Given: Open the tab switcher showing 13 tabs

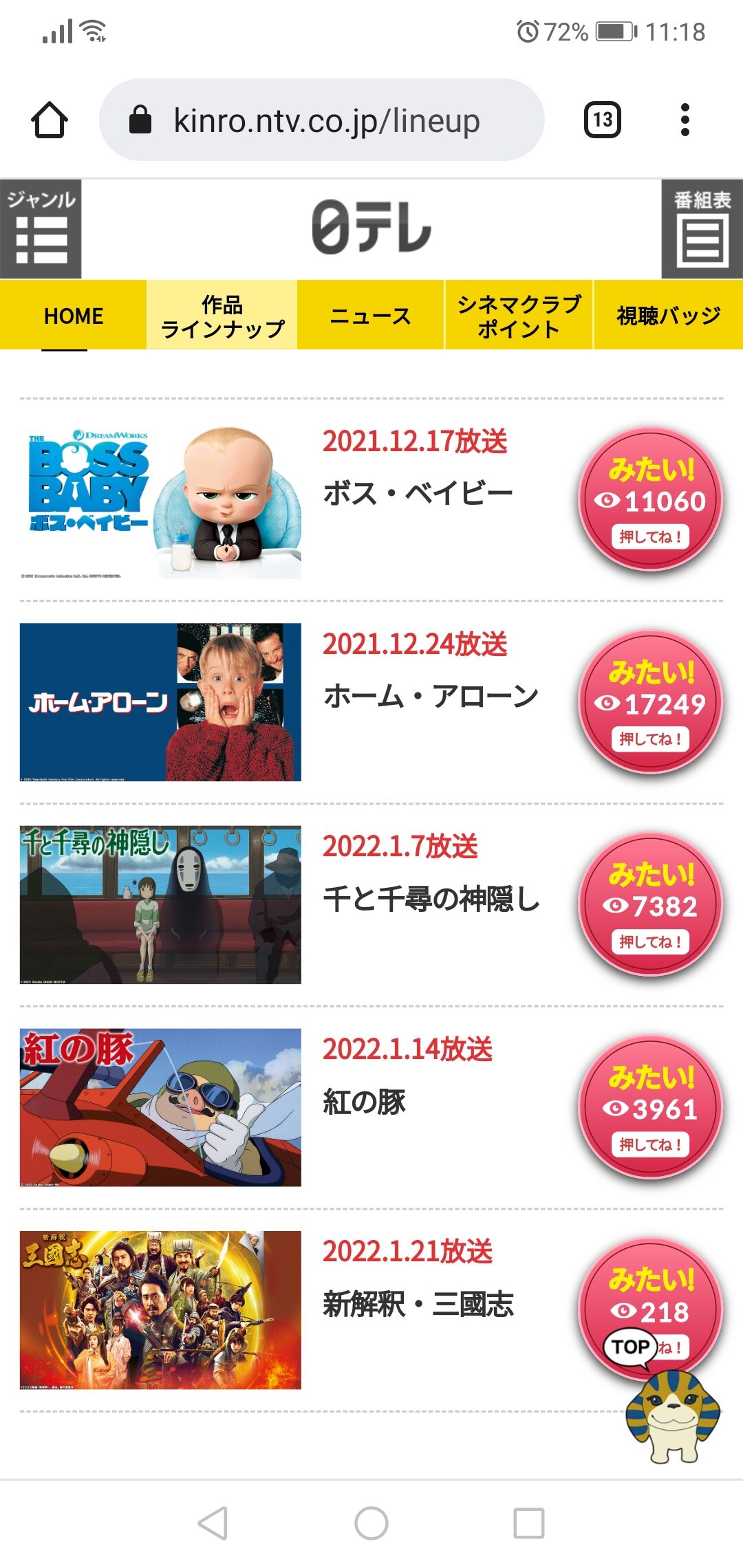Looking at the screenshot, I should tap(603, 120).
